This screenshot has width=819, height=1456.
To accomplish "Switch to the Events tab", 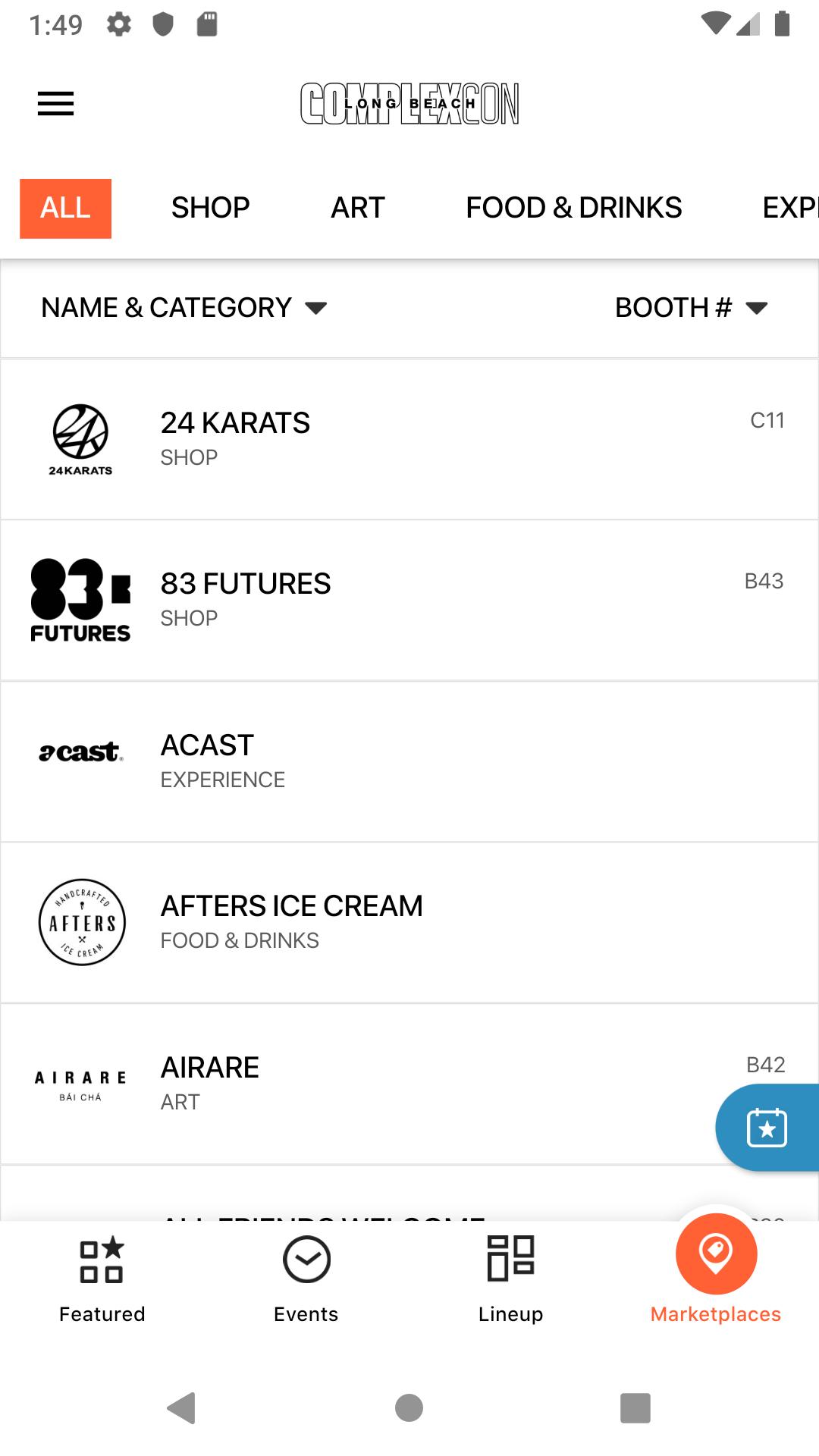I will 306,1279.
